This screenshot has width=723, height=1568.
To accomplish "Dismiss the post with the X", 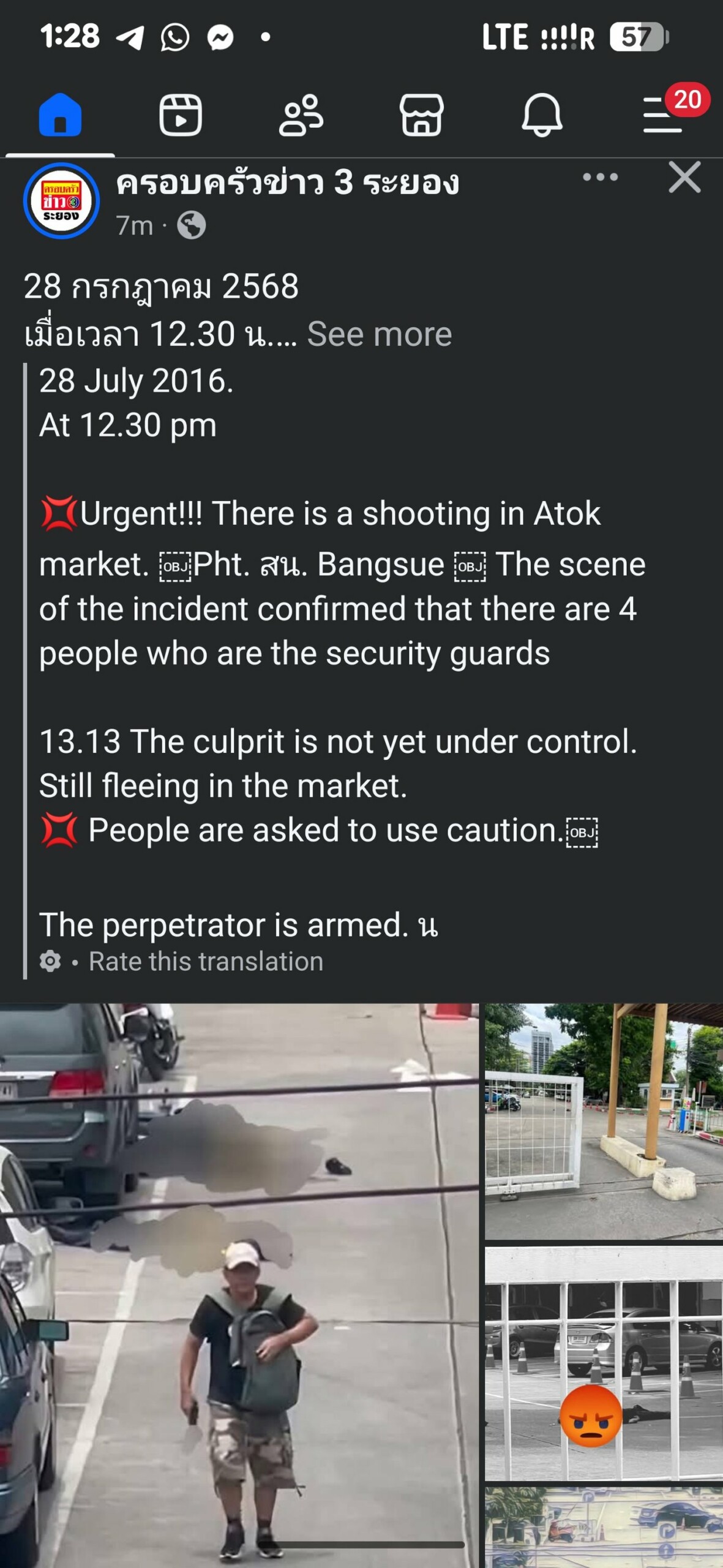I will (684, 178).
